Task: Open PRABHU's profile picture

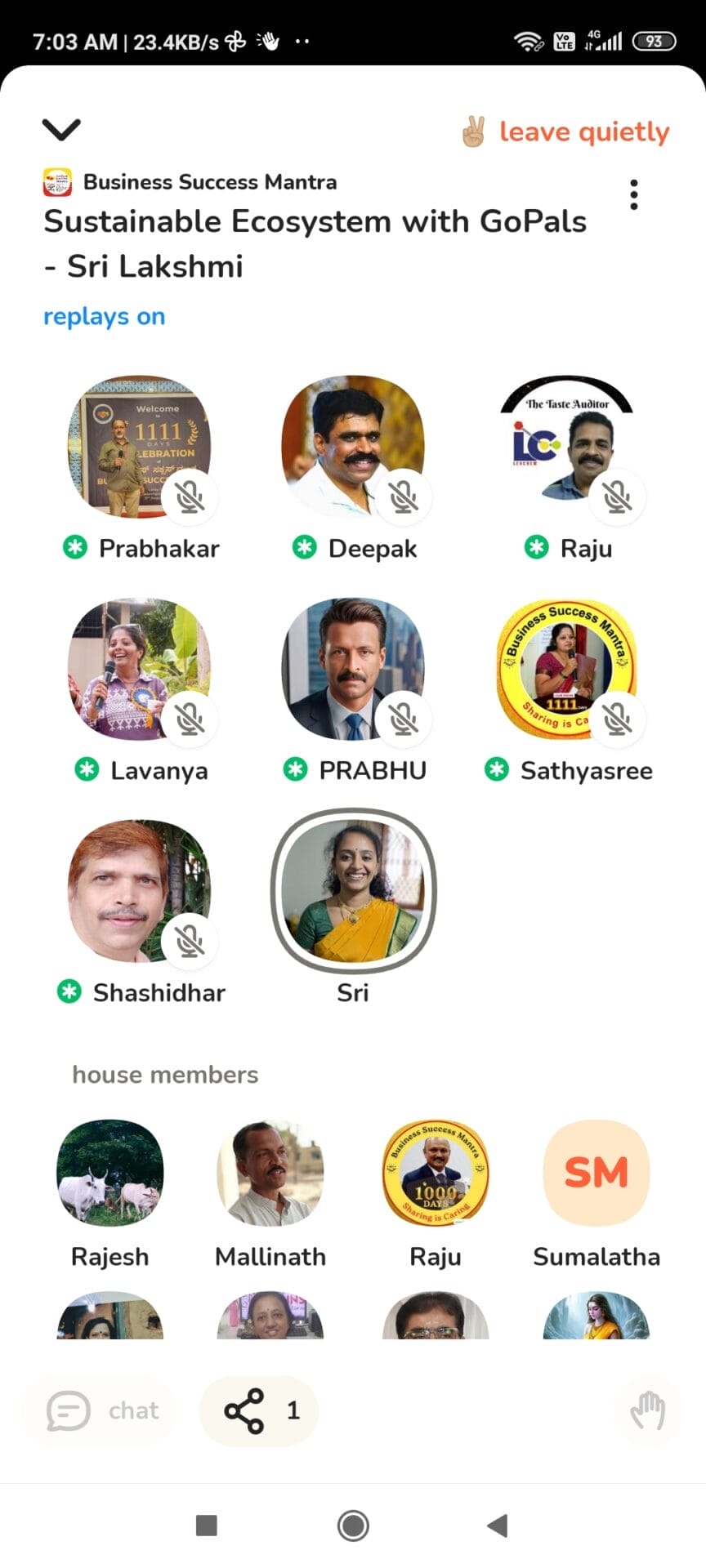Action: click(353, 670)
